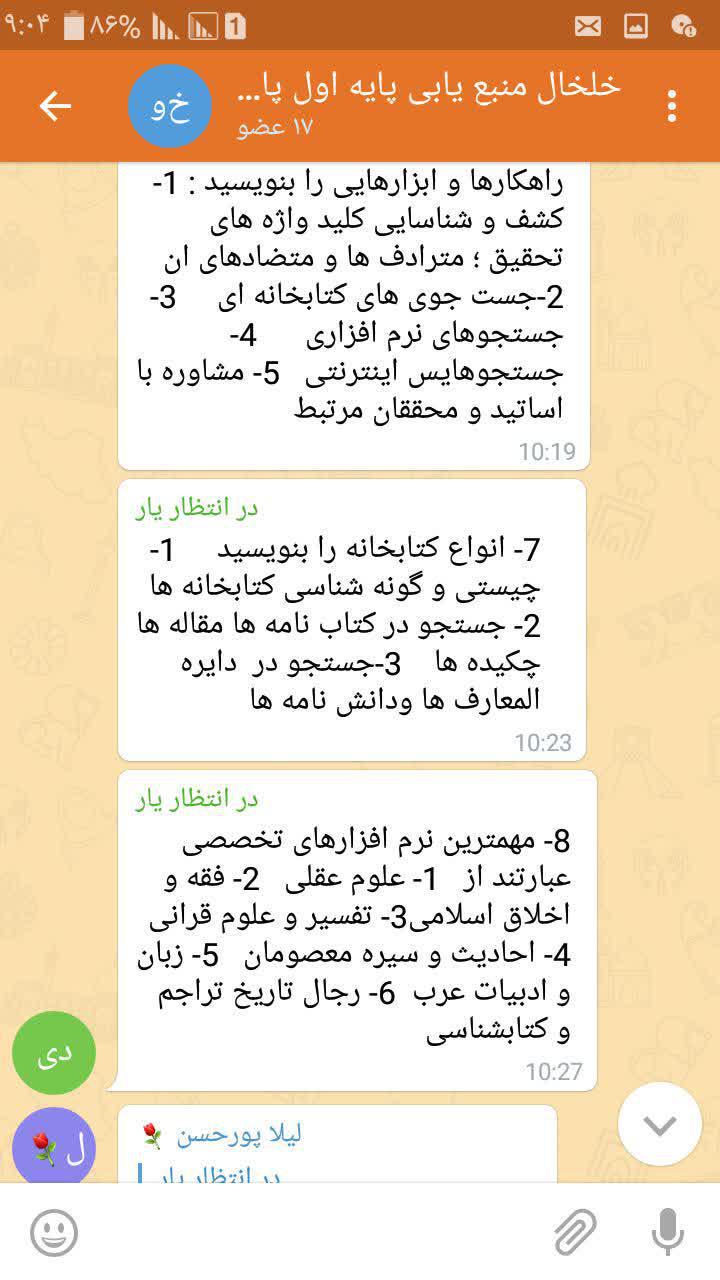Open the green دی sender avatar

(x=54, y=1053)
